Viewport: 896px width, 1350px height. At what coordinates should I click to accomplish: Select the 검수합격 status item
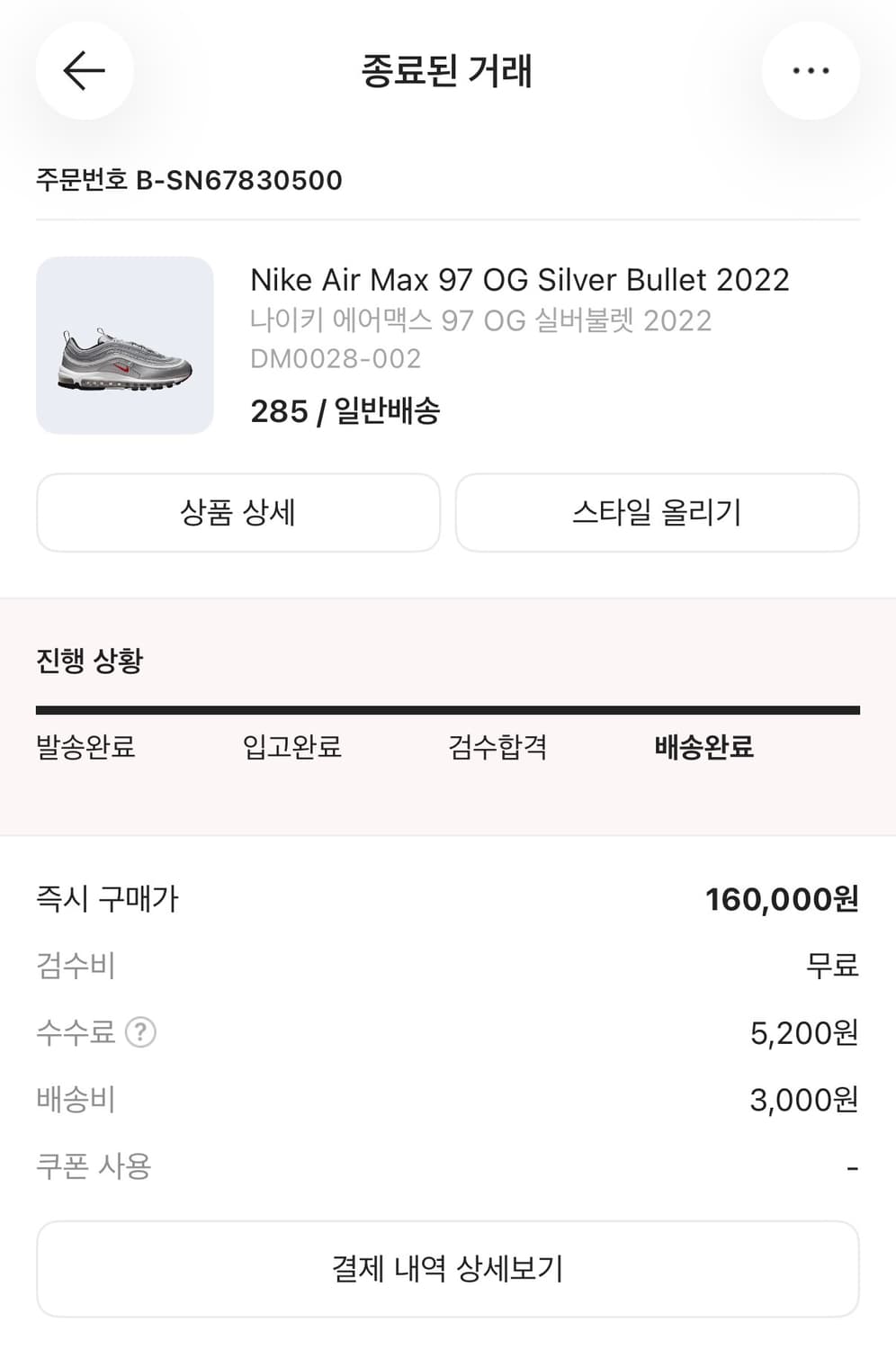coord(497,747)
